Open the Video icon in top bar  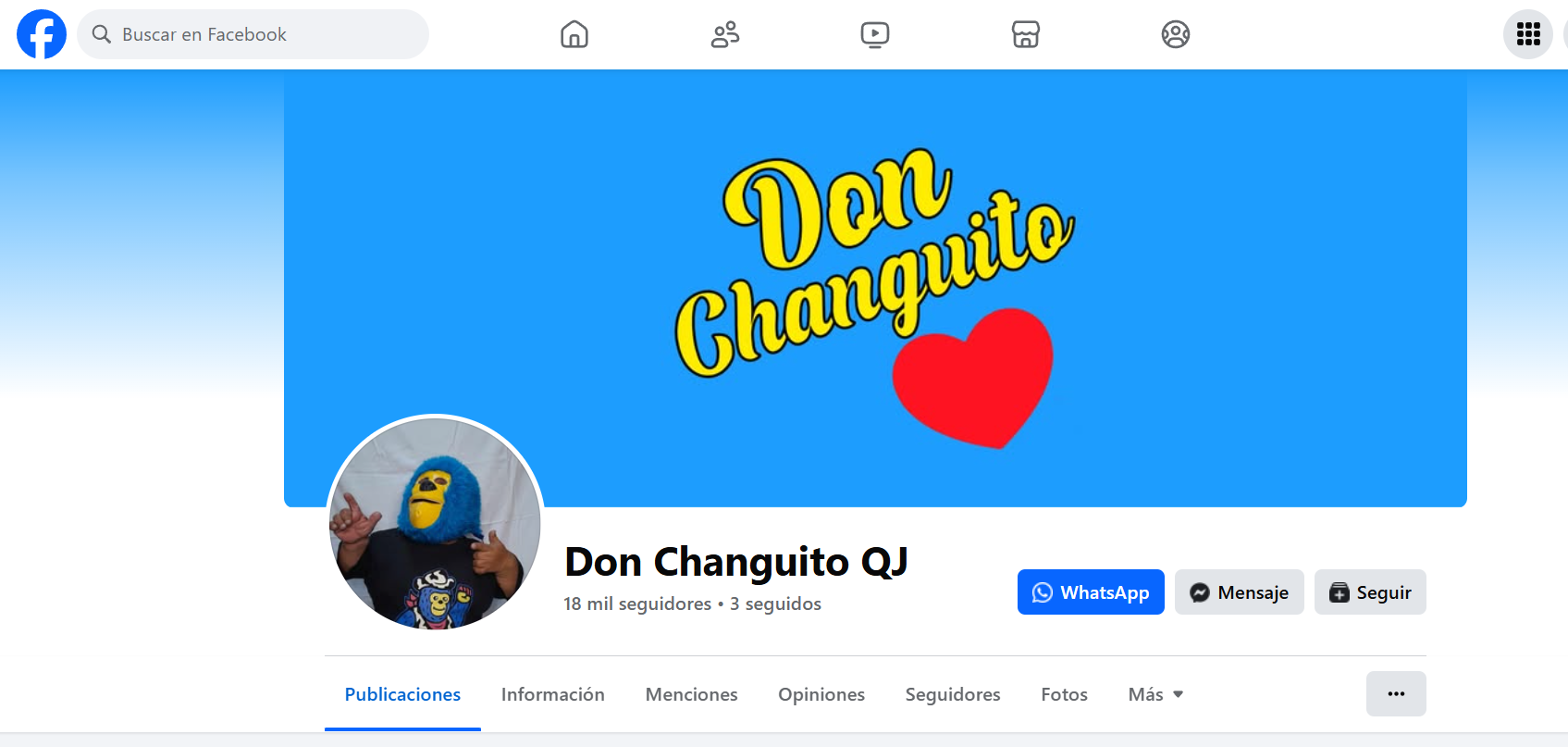(x=874, y=34)
